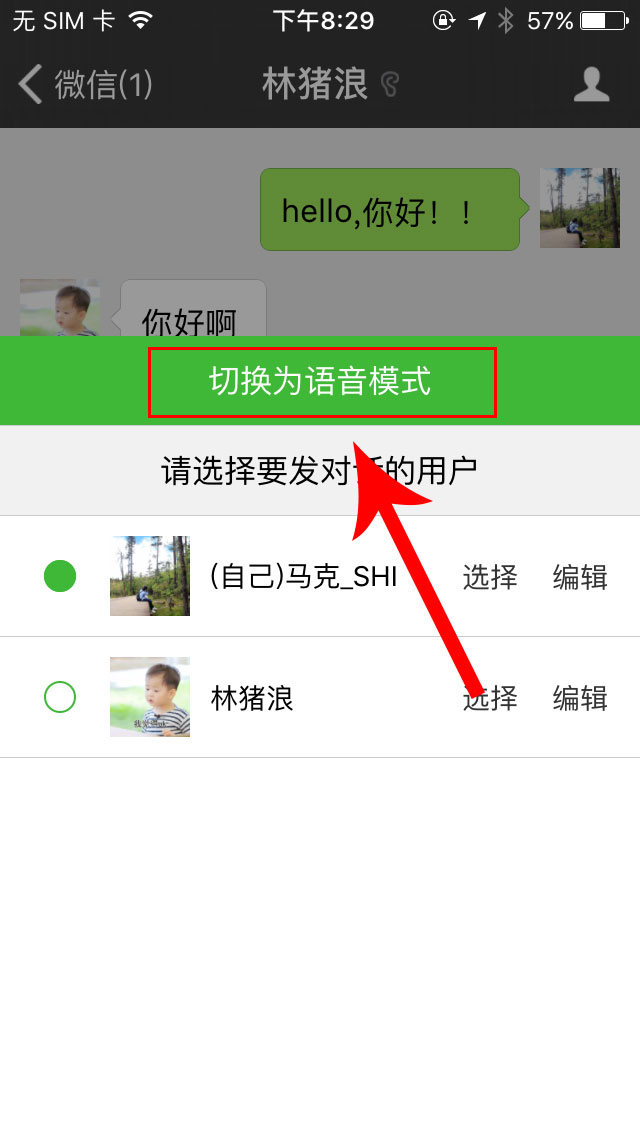Open the contact profile icon
The width and height of the screenshot is (640, 1136).
[x=591, y=85]
